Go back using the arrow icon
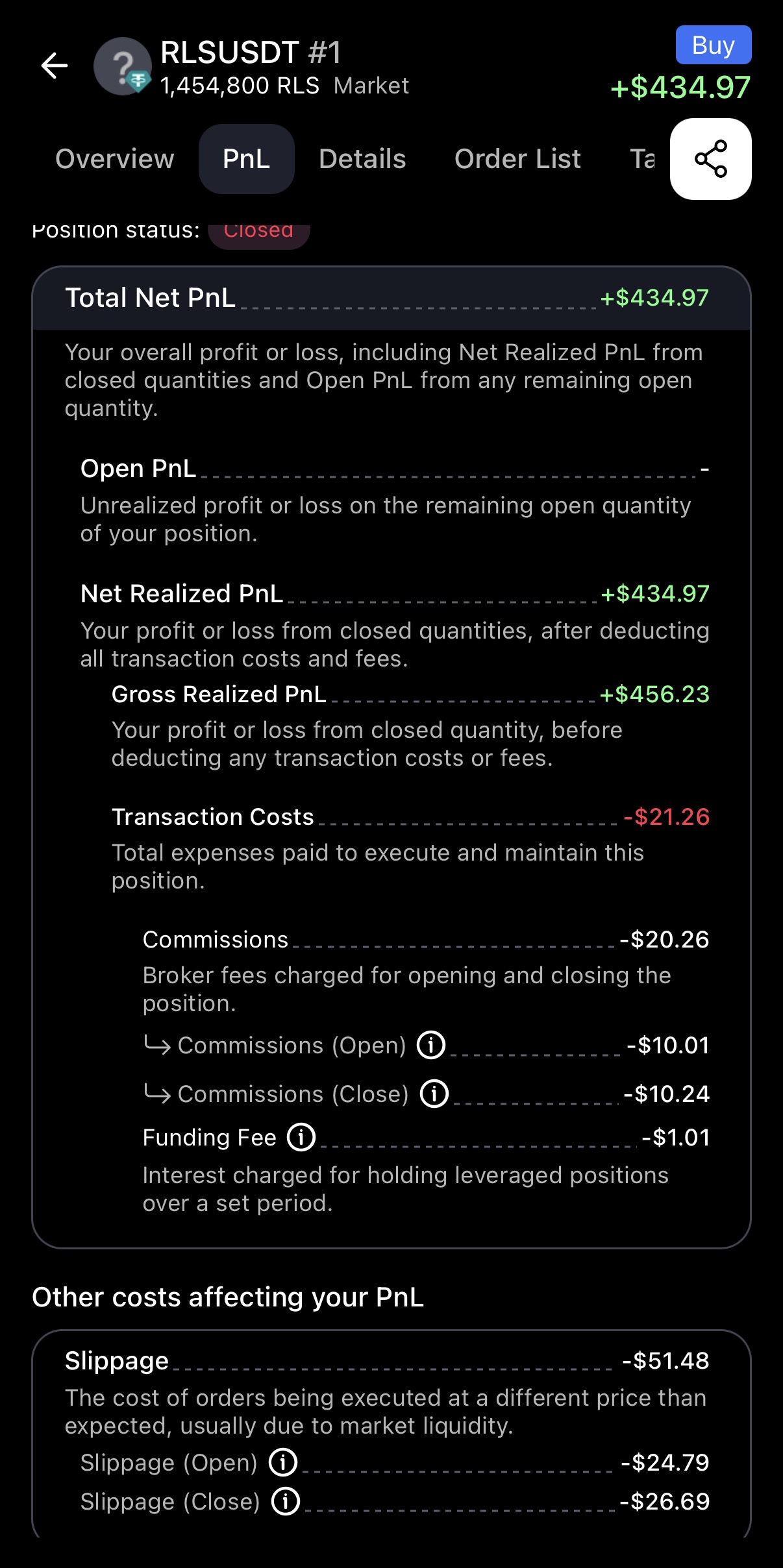The height and width of the screenshot is (1568, 783). (55, 66)
